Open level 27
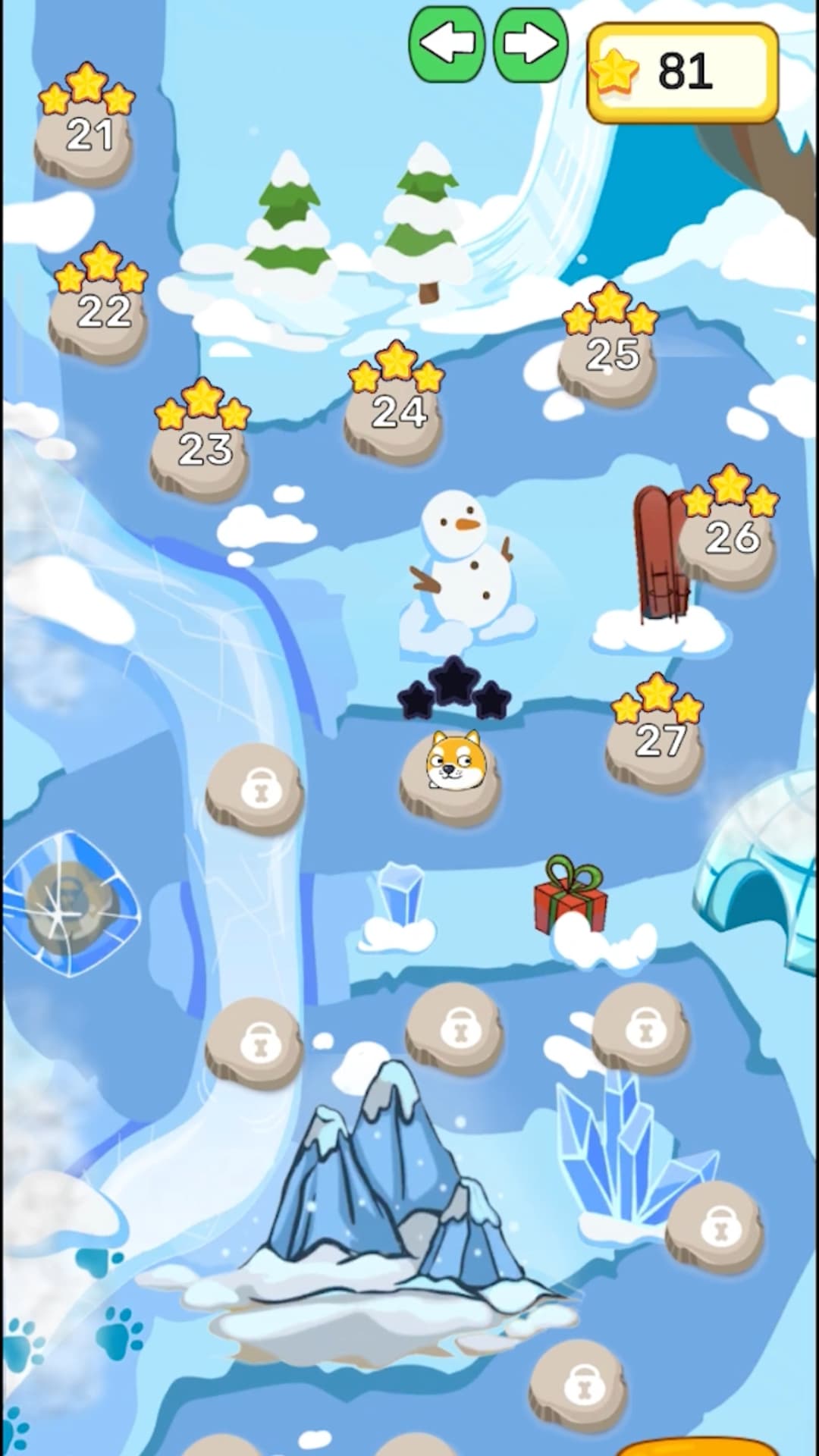The width and height of the screenshot is (819, 1456). pos(660,739)
